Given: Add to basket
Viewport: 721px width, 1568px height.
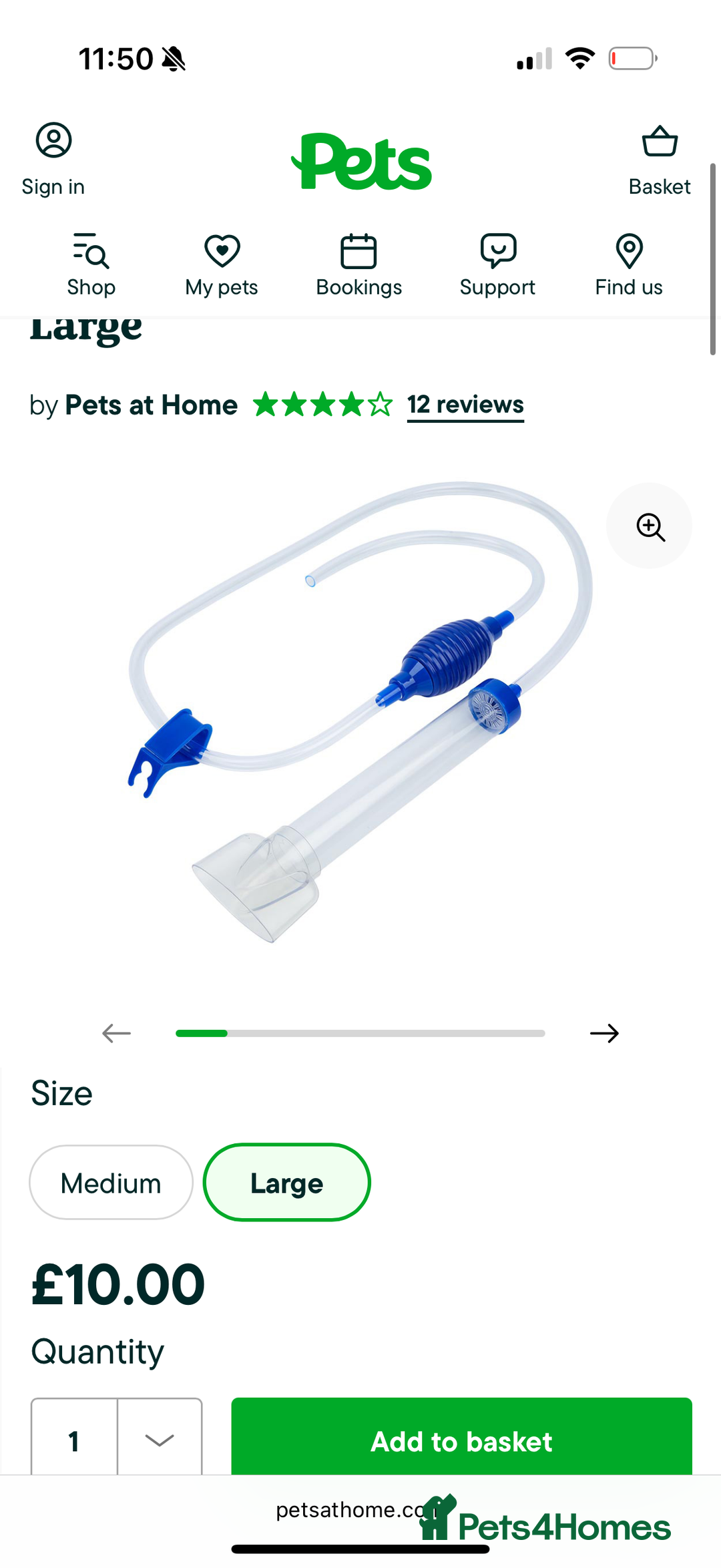Looking at the screenshot, I should point(461,1440).
